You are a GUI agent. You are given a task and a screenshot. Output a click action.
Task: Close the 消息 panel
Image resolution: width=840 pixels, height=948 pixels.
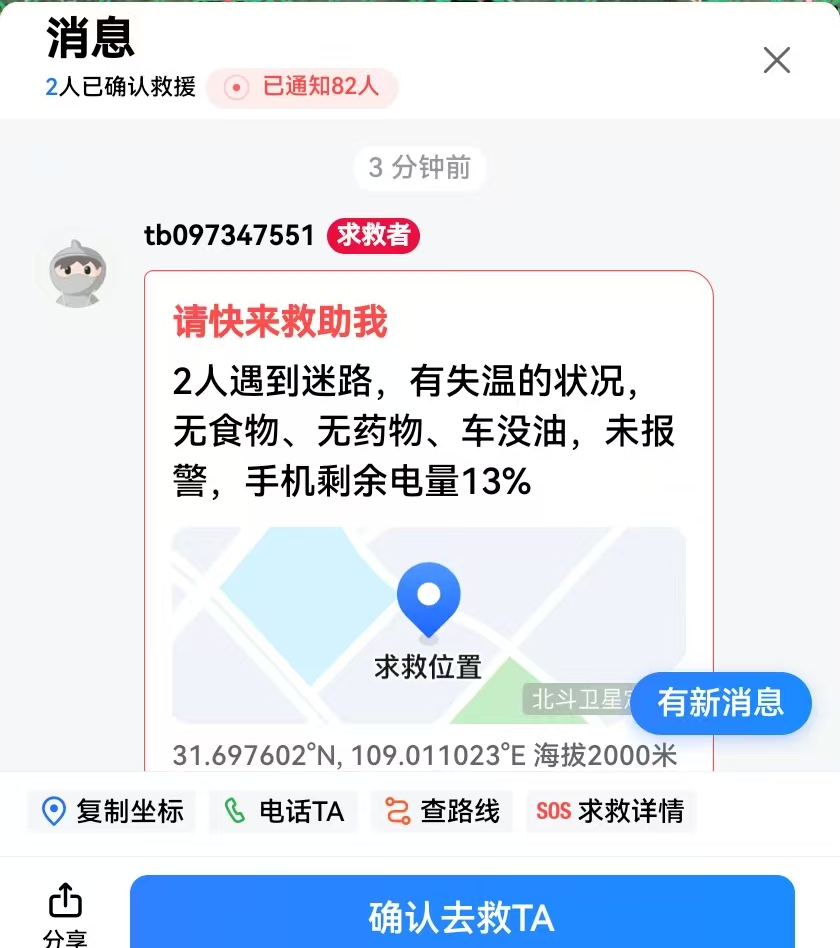[776, 60]
